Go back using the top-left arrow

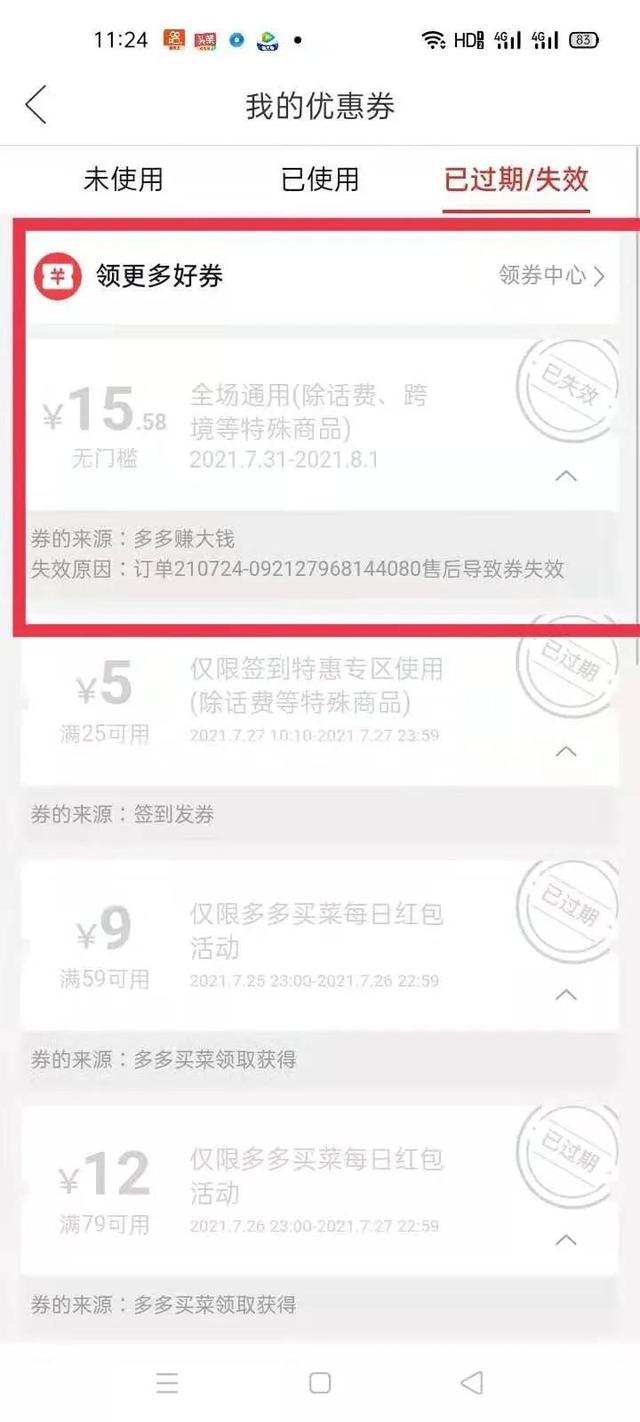(x=36, y=105)
